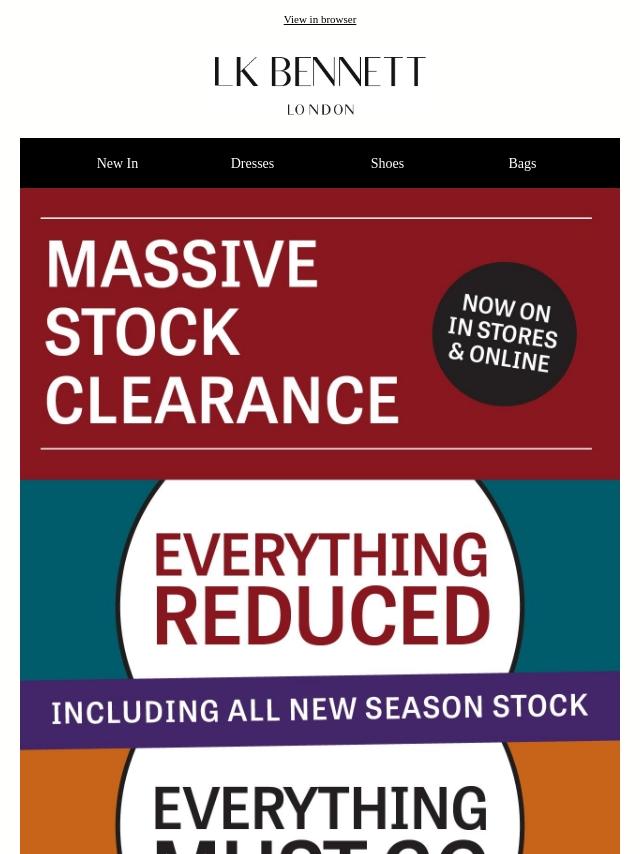Screen dimensions: 640x854
Task: Browse the Dresses category
Action: click(x=252, y=163)
